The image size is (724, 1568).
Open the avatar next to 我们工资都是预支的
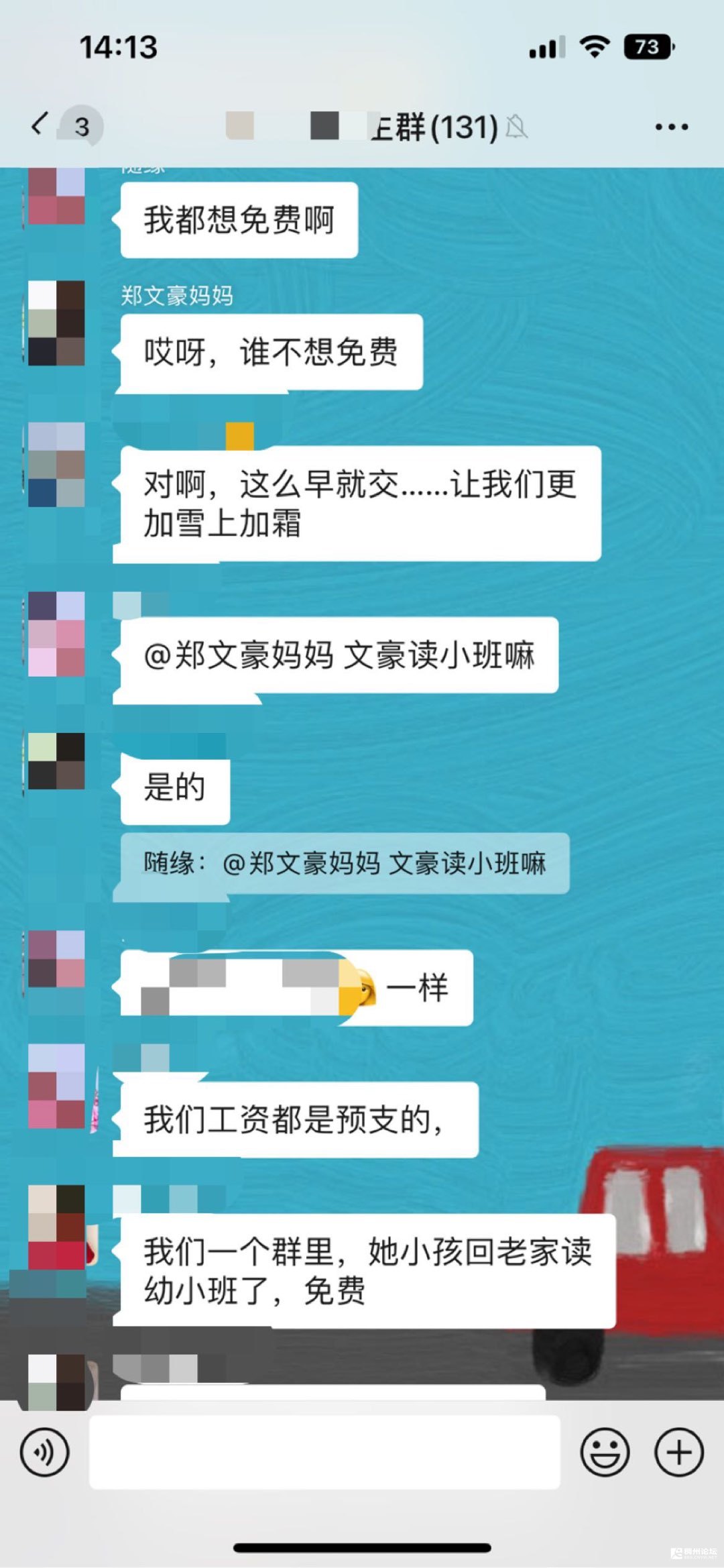pos(56,1086)
